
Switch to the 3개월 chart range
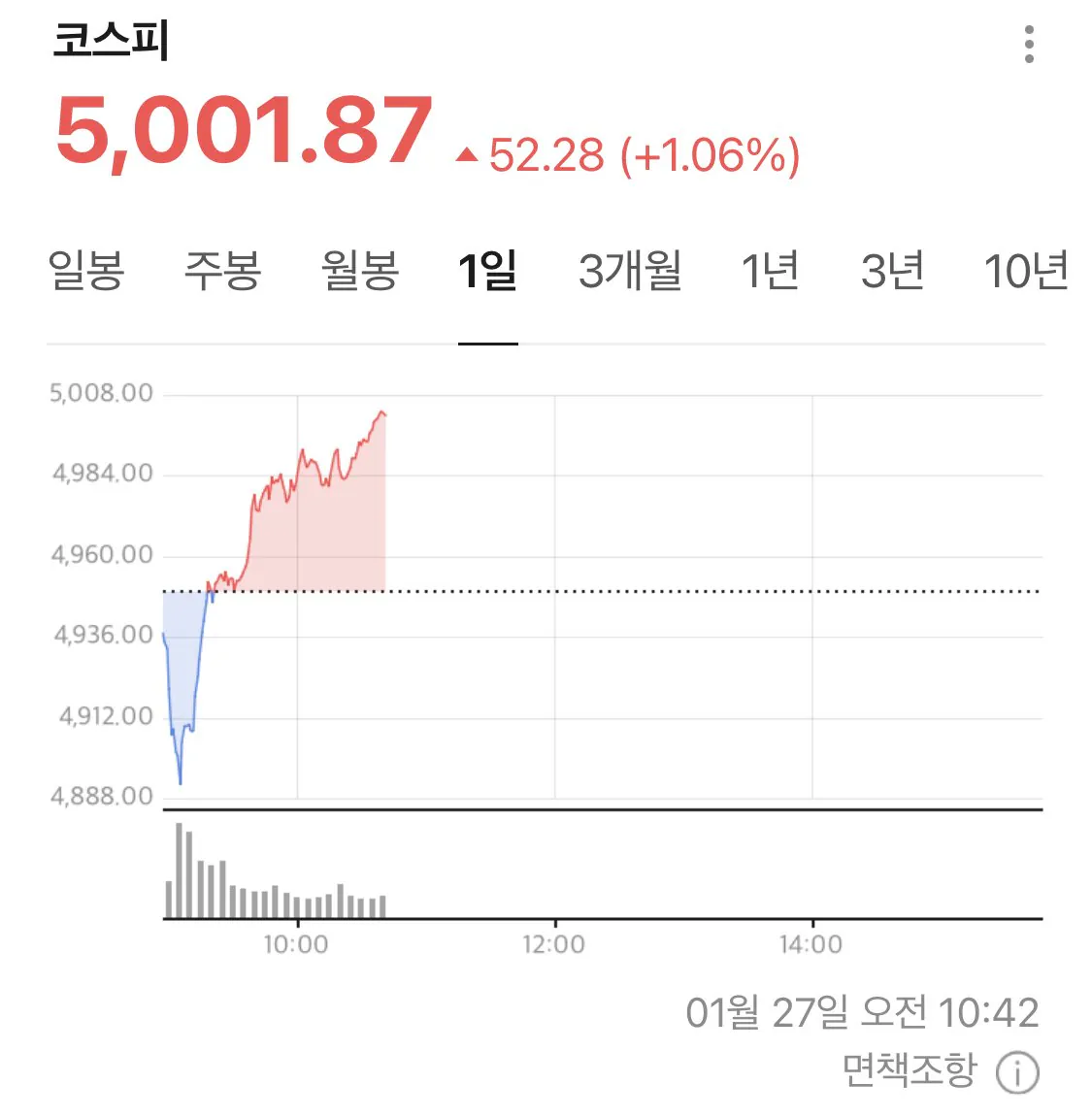coord(630,271)
